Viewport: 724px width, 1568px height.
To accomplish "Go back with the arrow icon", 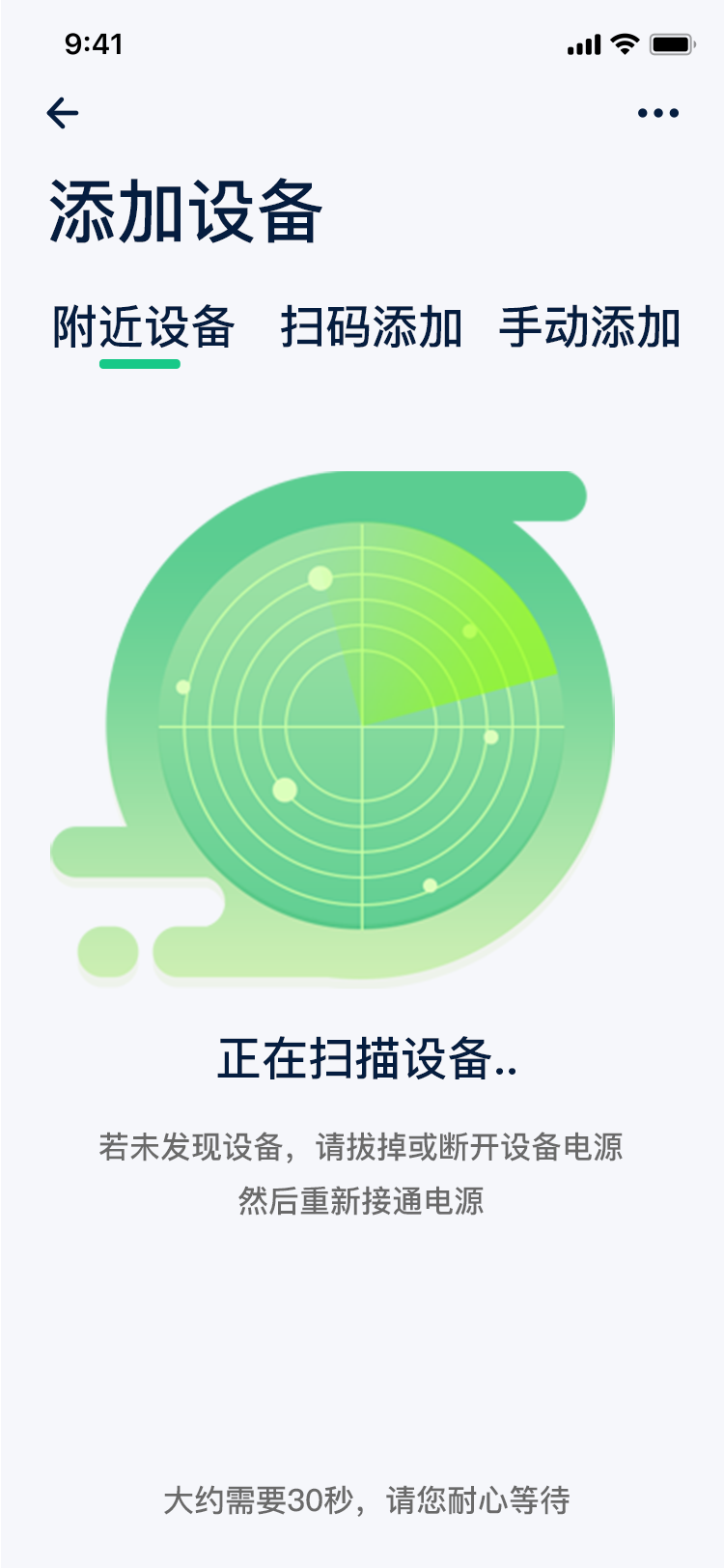I will click(63, 113).
